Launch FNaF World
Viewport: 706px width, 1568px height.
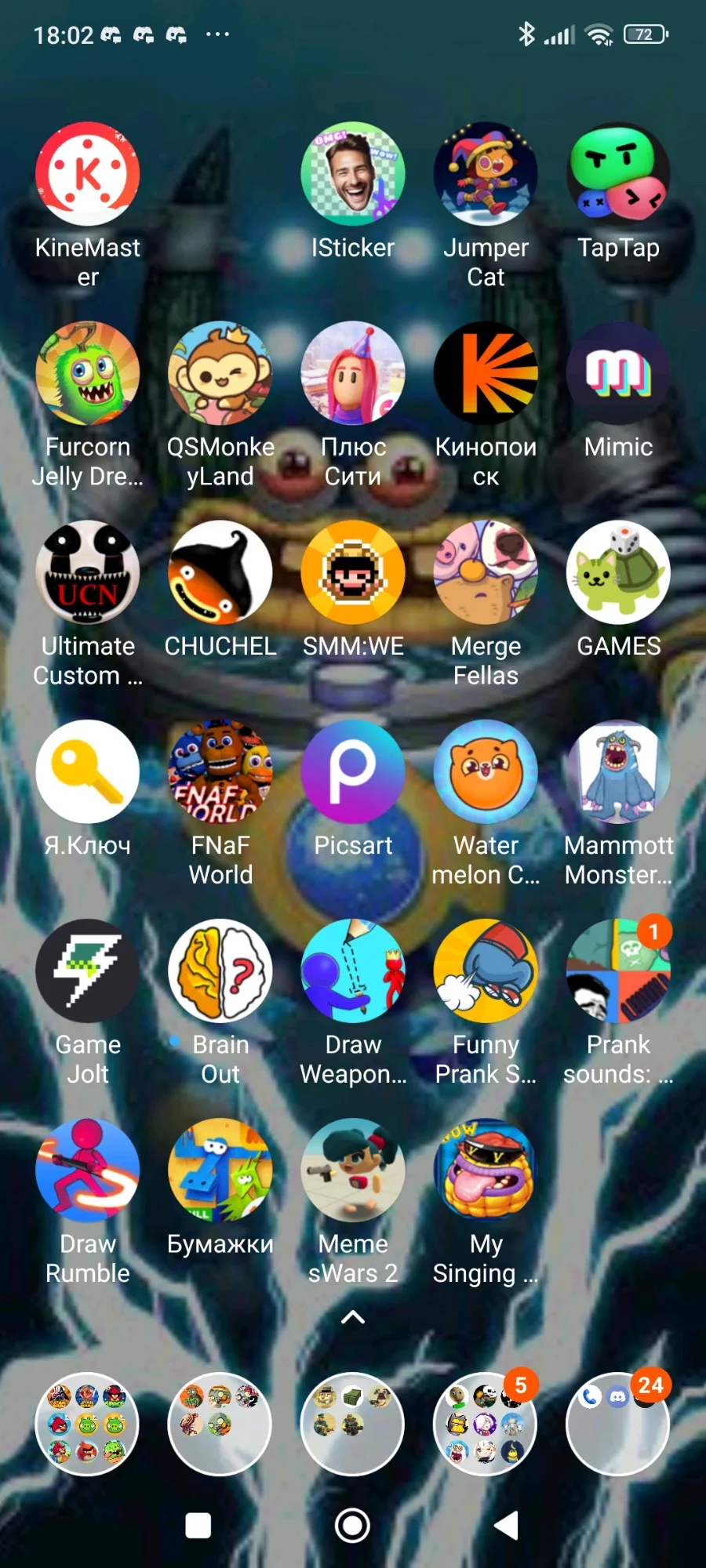point(220,771)
